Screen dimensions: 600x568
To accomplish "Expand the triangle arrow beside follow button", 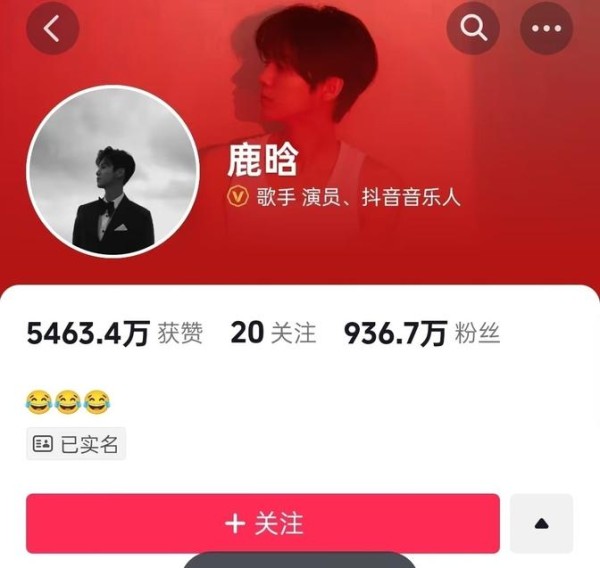I will pyautogui.click(x=542, y=523).
